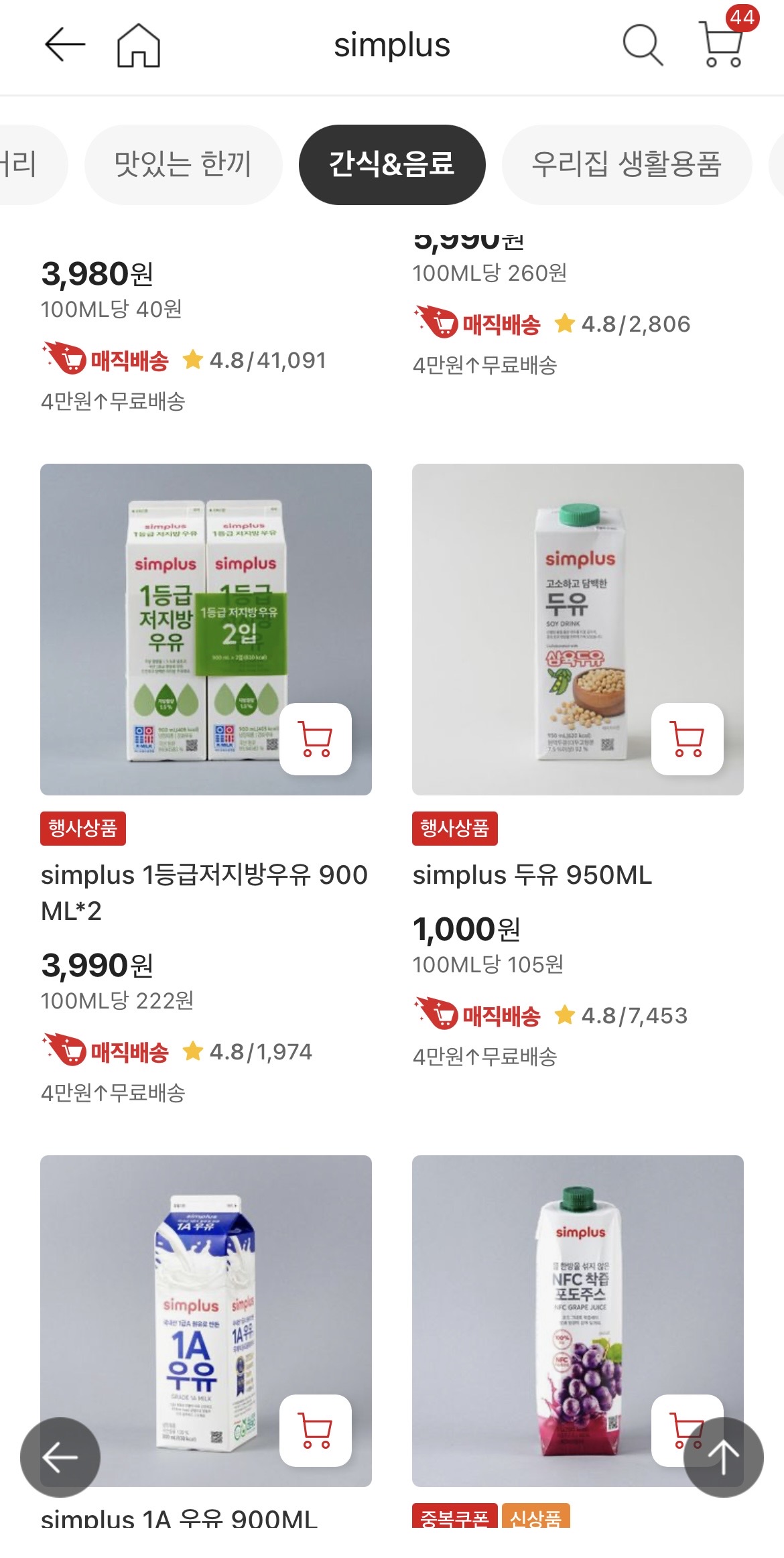This screenshot has height=1558, width=784.
Task: Tap the floating back arrow button
Action: pyautogui.click(x=60, y=1457)
